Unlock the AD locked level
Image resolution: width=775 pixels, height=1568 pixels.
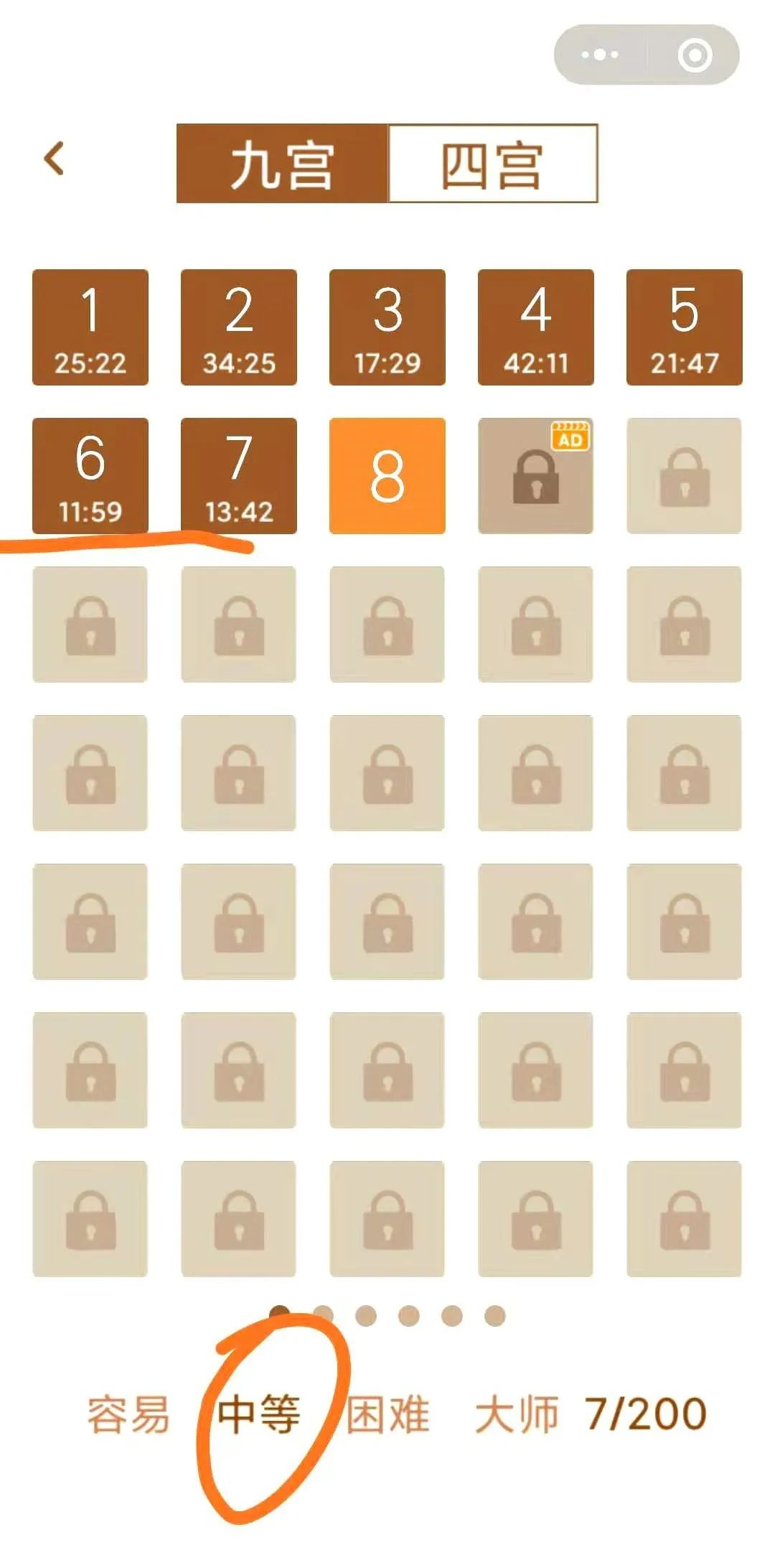(x=536, y=475)
